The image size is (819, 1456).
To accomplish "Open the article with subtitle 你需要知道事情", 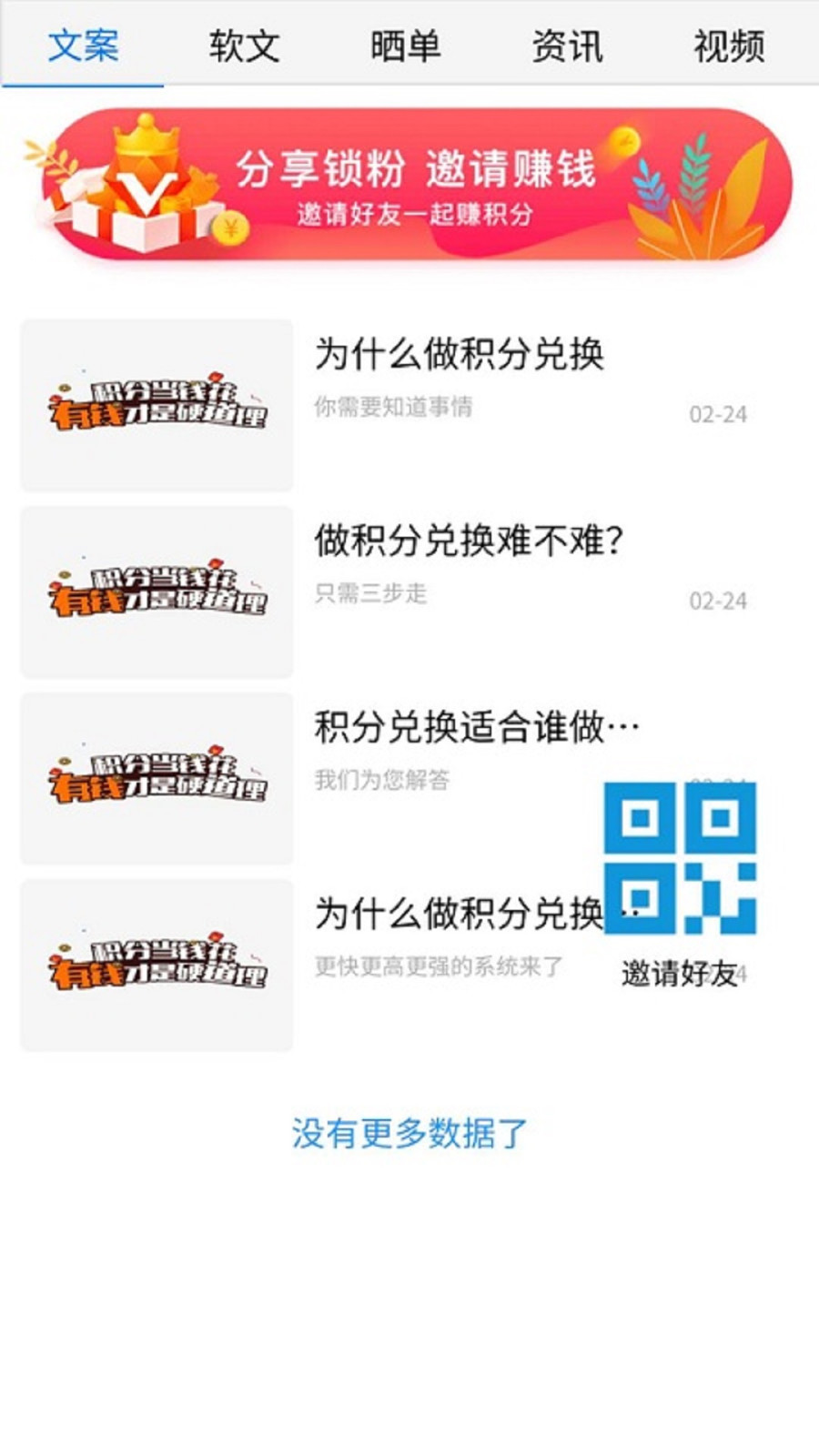I will point(393,406).
